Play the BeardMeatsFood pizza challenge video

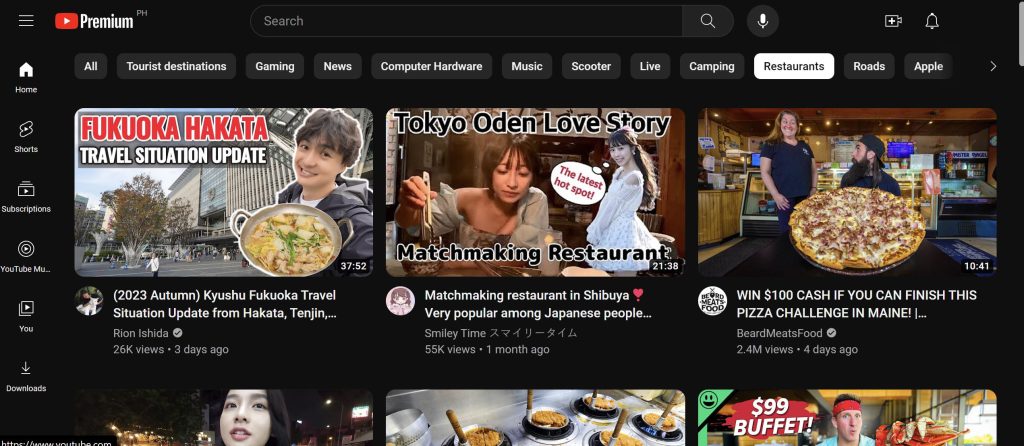coord(847,192)
